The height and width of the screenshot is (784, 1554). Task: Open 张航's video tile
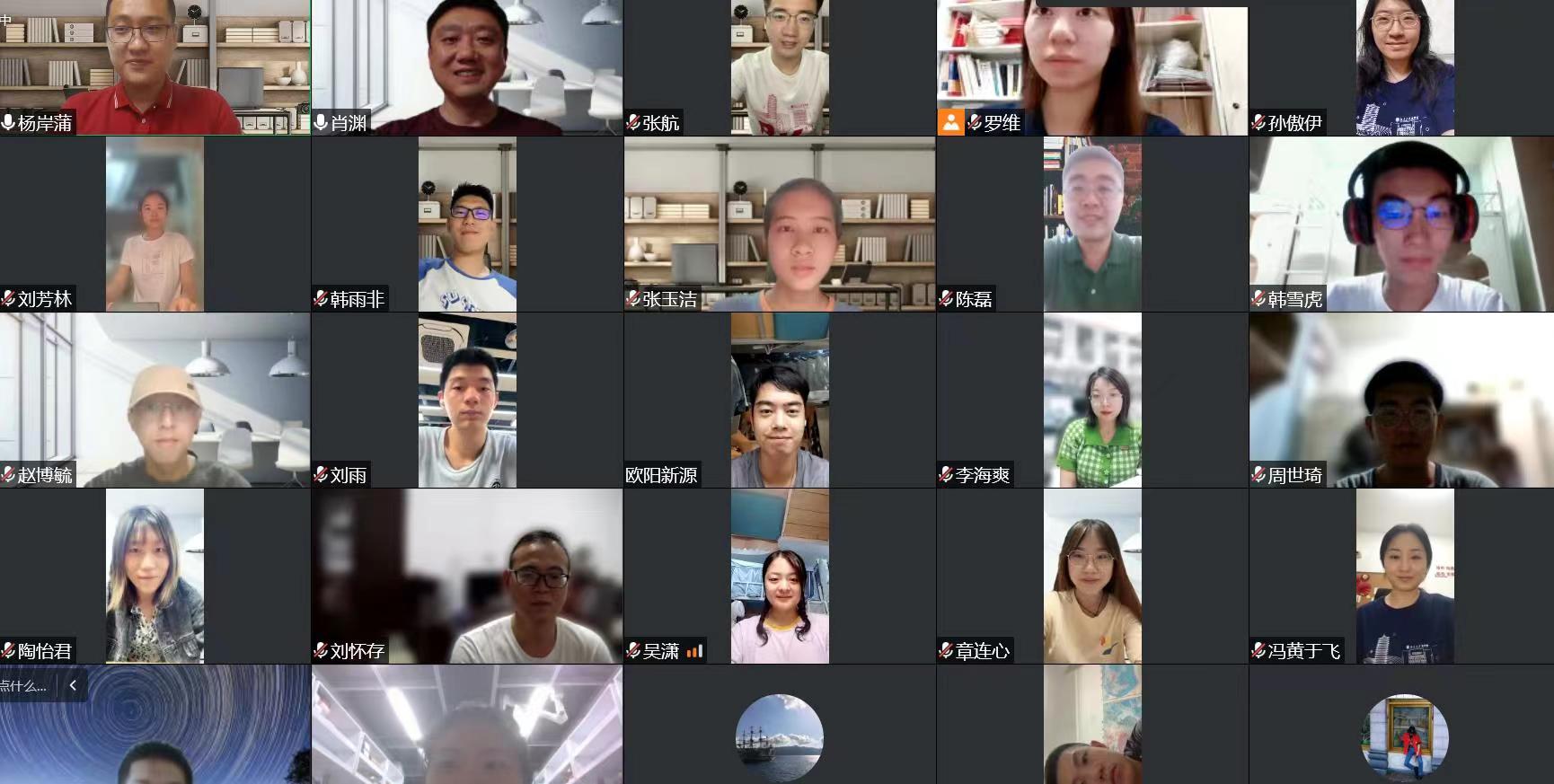pyautogui.click(x=779, y=67)
